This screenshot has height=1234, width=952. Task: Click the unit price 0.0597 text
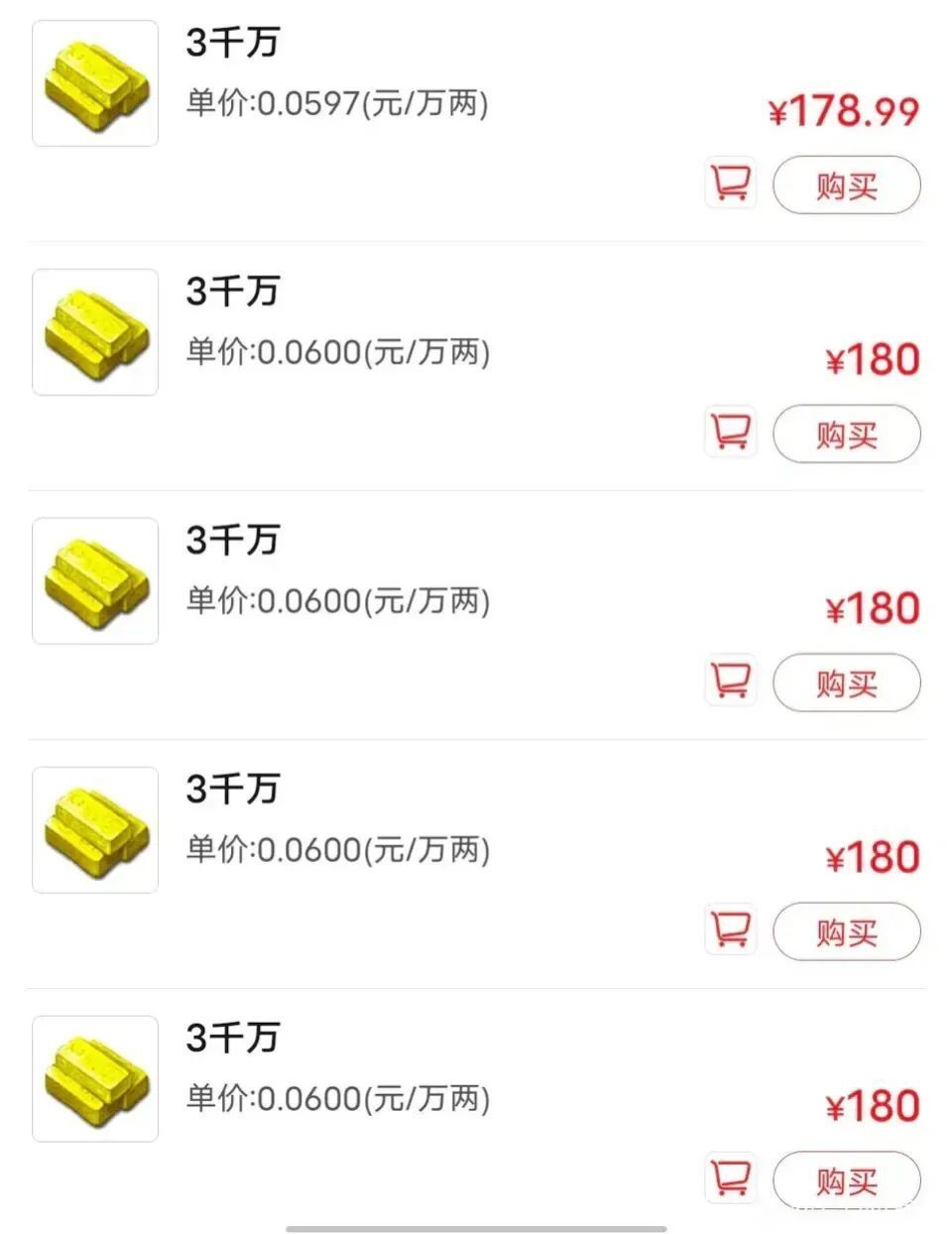[x=335, y=103]
